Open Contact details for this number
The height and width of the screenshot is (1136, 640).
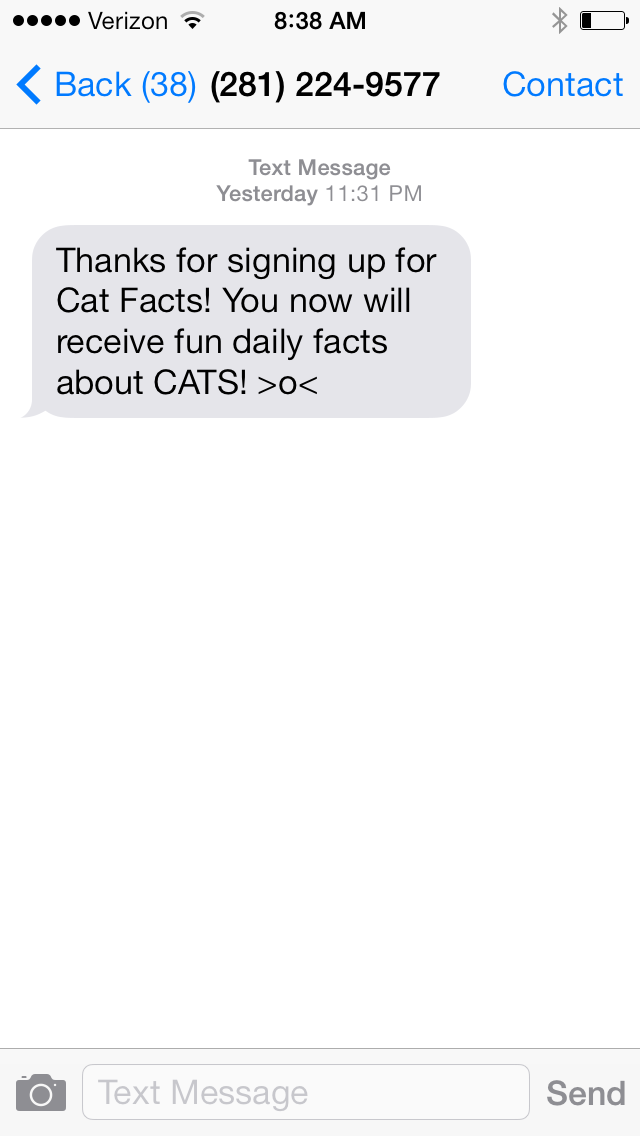pyautogui.click(x=562, y=85)
